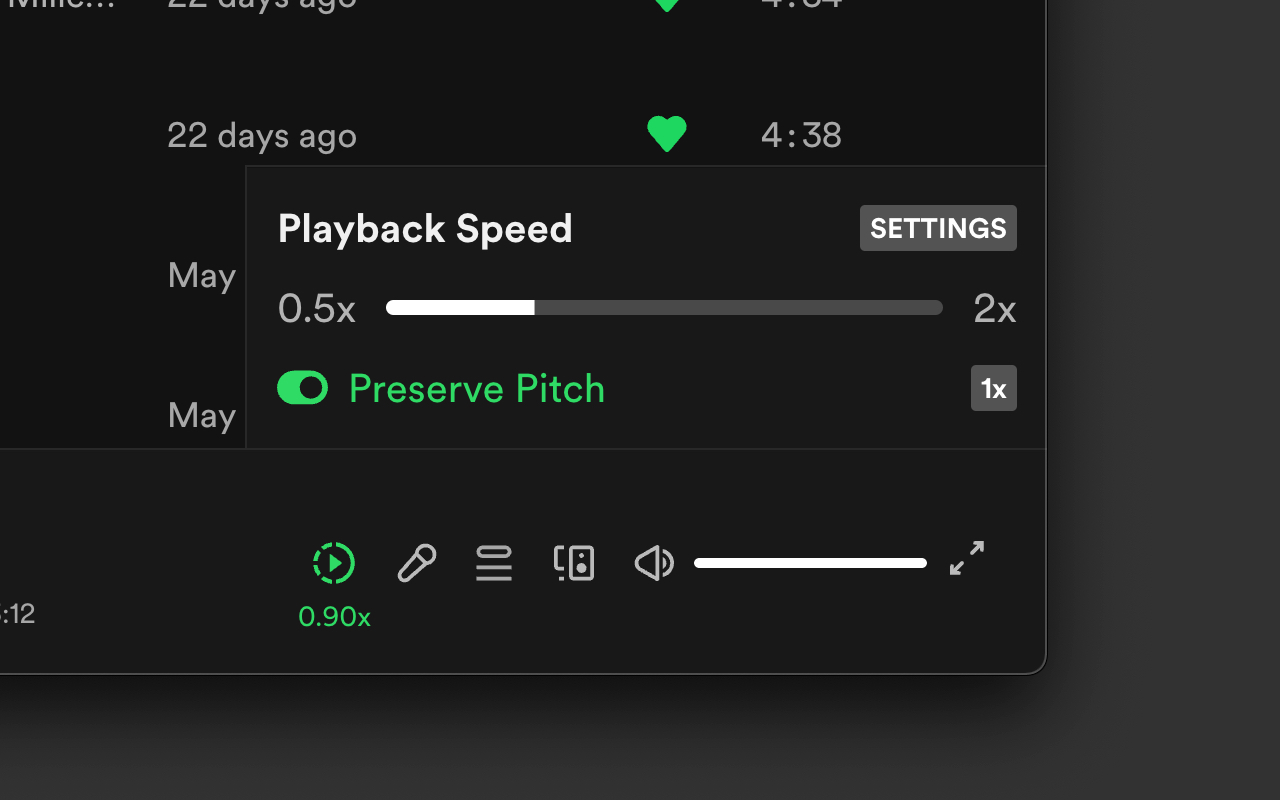
Task: Tap the 0.90x playback speed icon
Action: click(x=334, y=564)
